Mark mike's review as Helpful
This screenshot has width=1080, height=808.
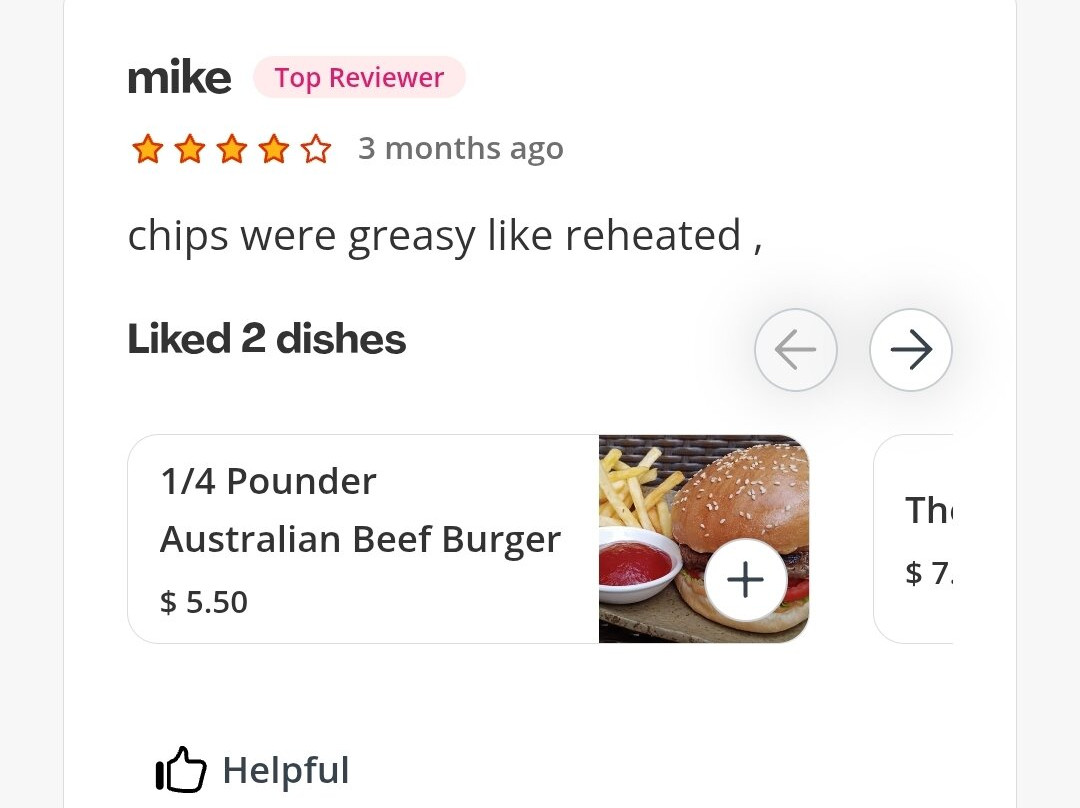tap(253, 770)
